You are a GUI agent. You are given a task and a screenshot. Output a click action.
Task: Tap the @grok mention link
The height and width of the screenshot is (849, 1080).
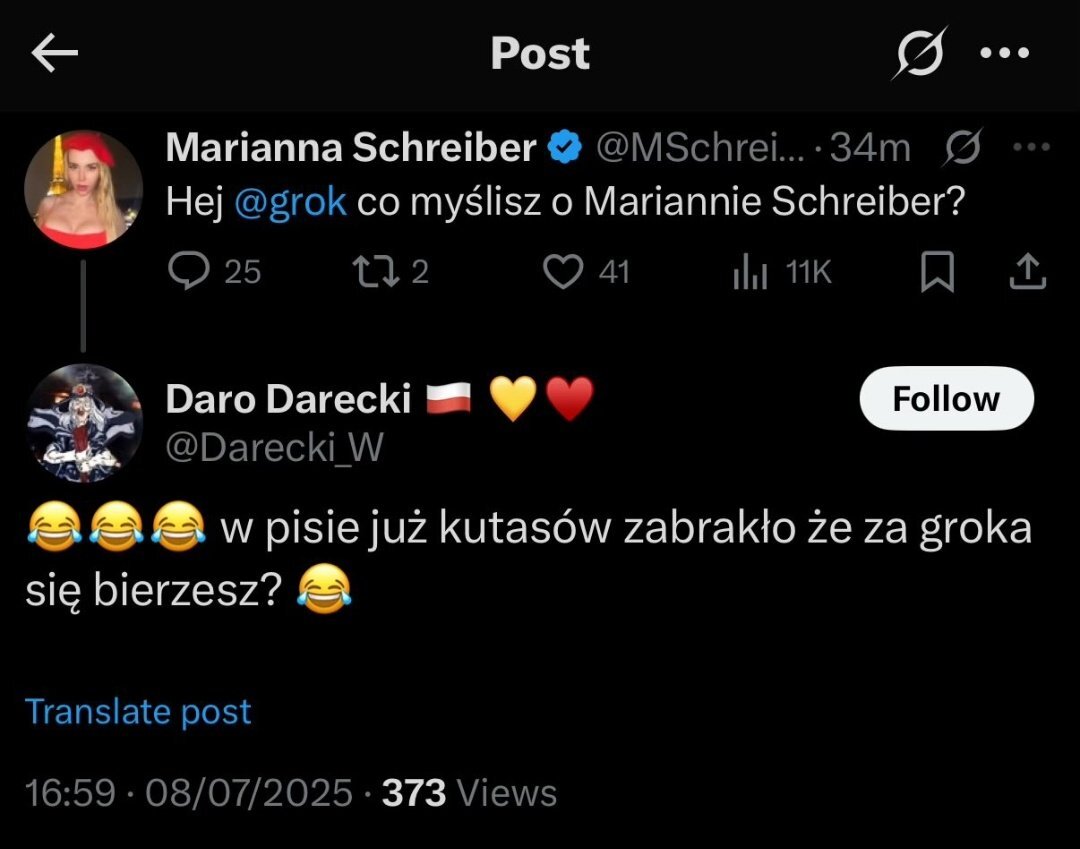tap(290, 203)
